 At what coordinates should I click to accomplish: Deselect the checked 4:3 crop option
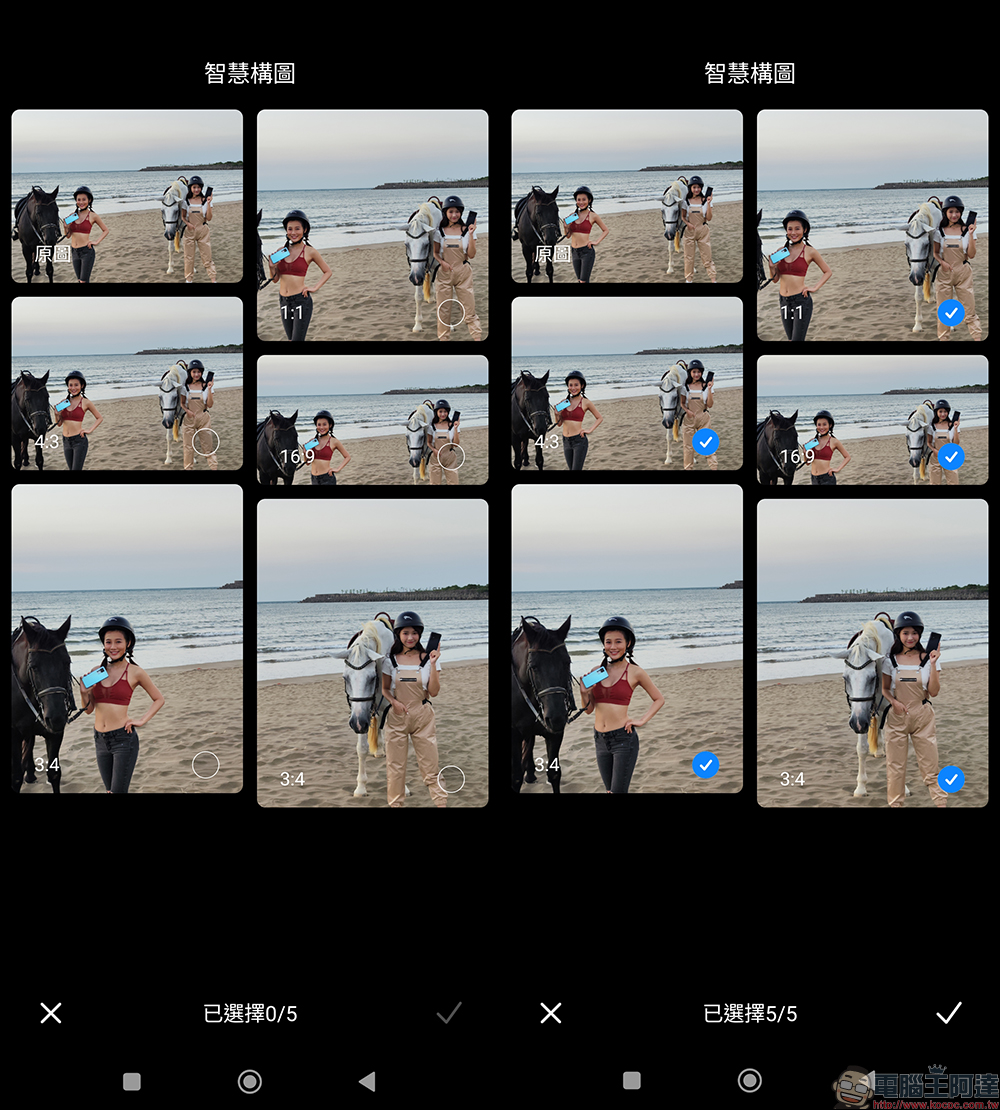705,441
